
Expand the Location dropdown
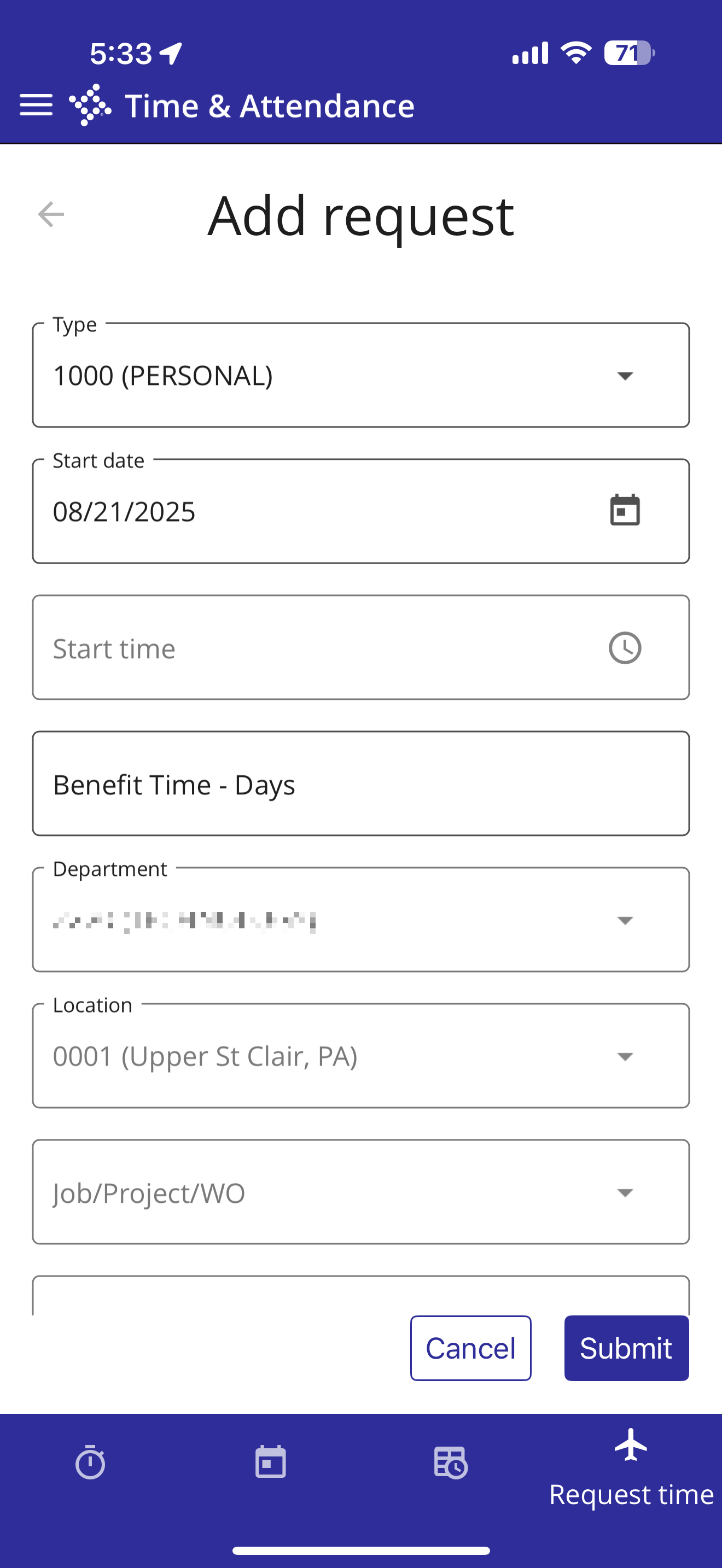361,1056
